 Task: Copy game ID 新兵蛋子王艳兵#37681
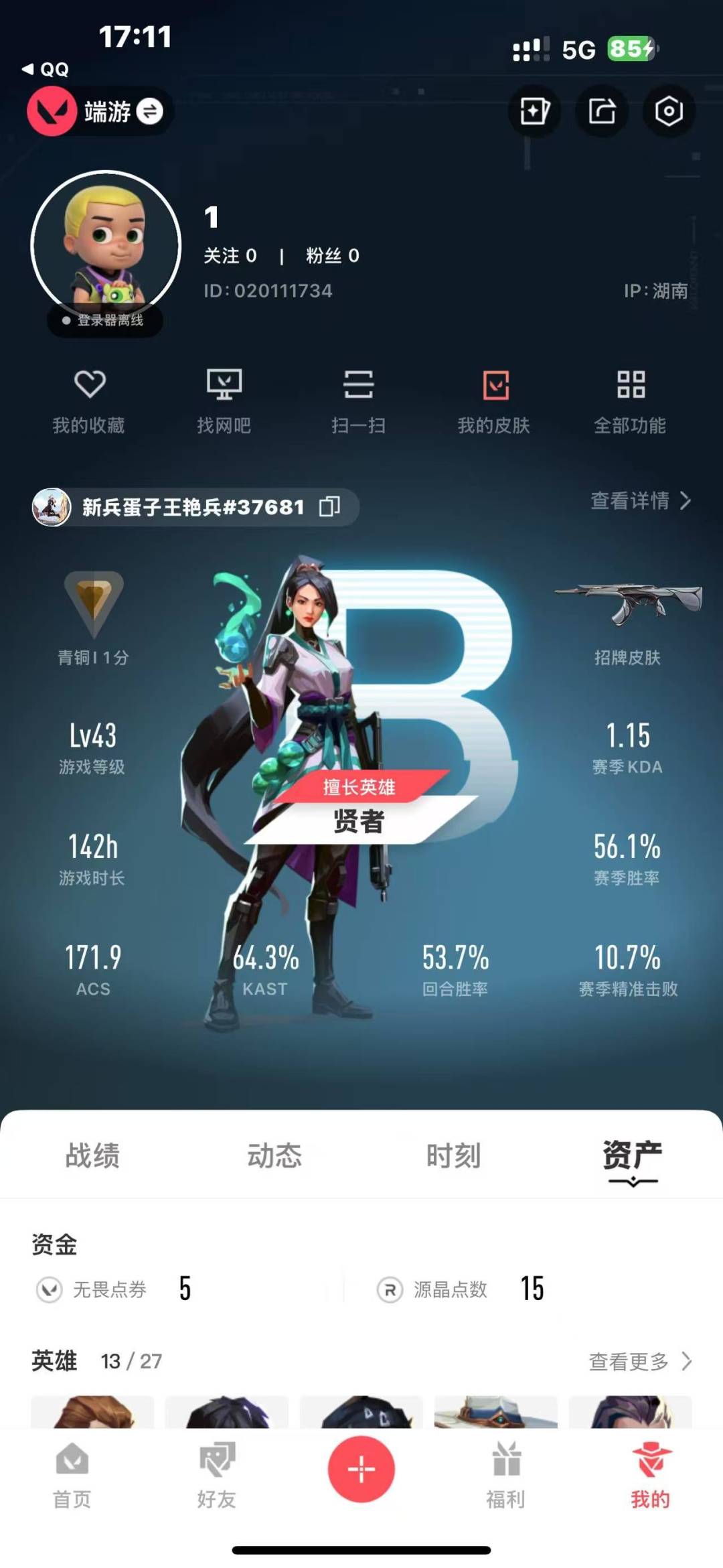click(x=330, y=507)
